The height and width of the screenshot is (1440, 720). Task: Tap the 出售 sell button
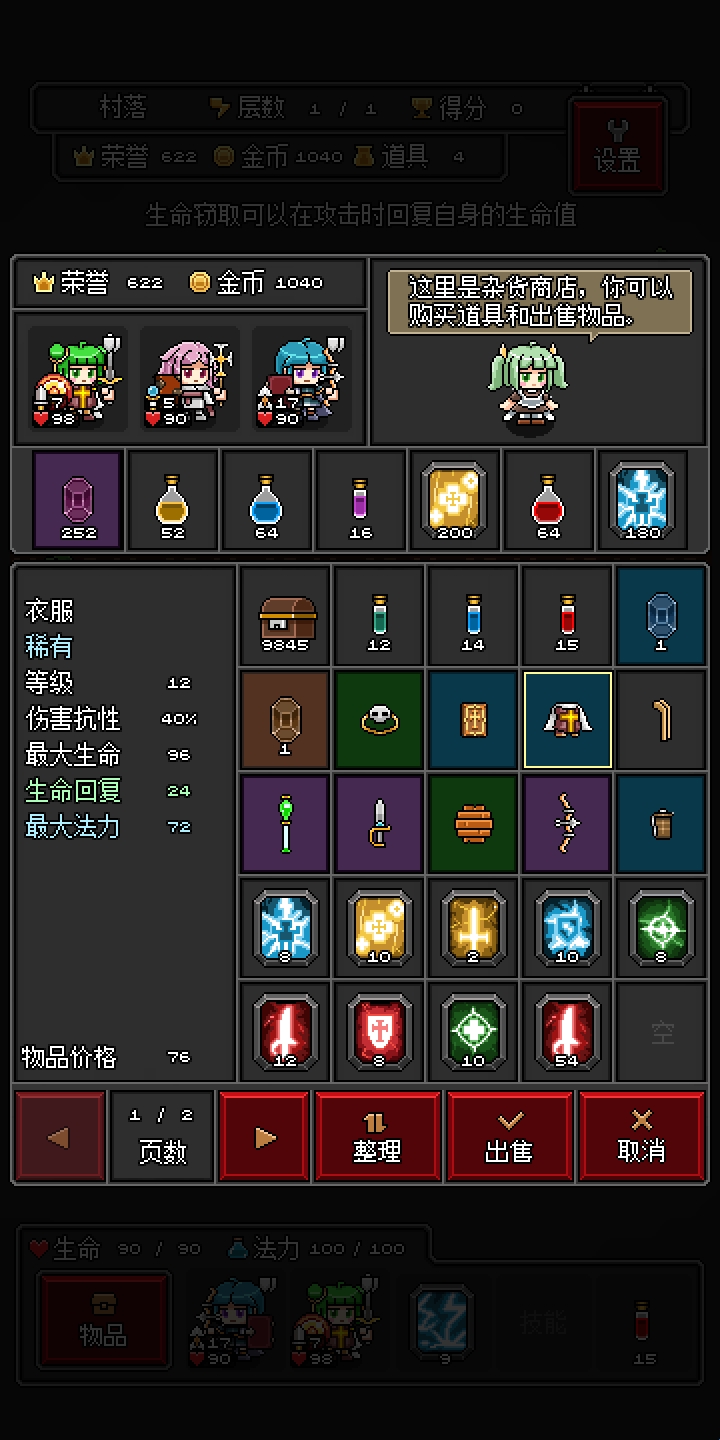coord(510,1138)
